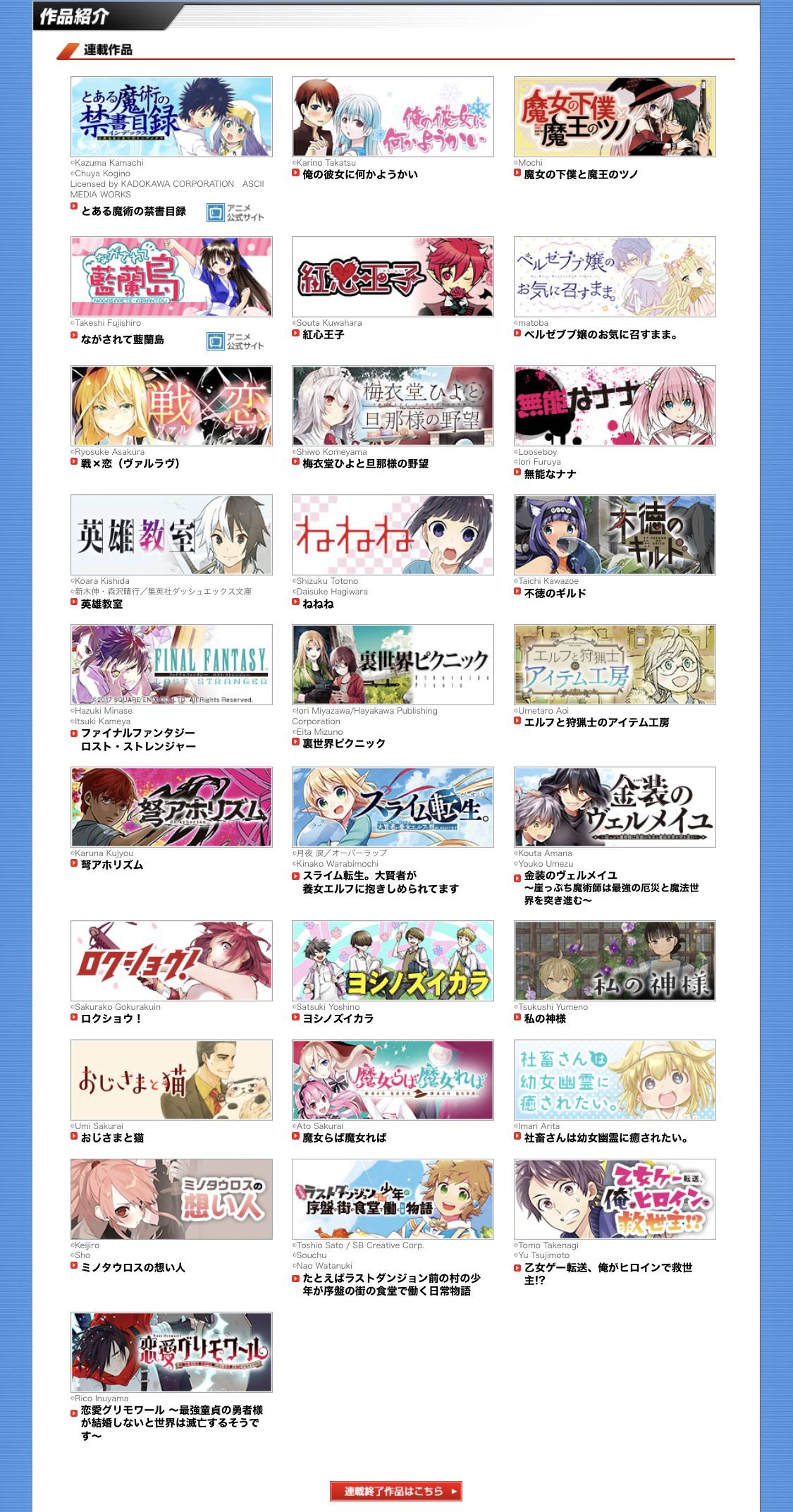The width and height of the screenshot is (793, 1512).
Task: Open the 恋愛グリモワール banner
Action: click(171, 1352)
